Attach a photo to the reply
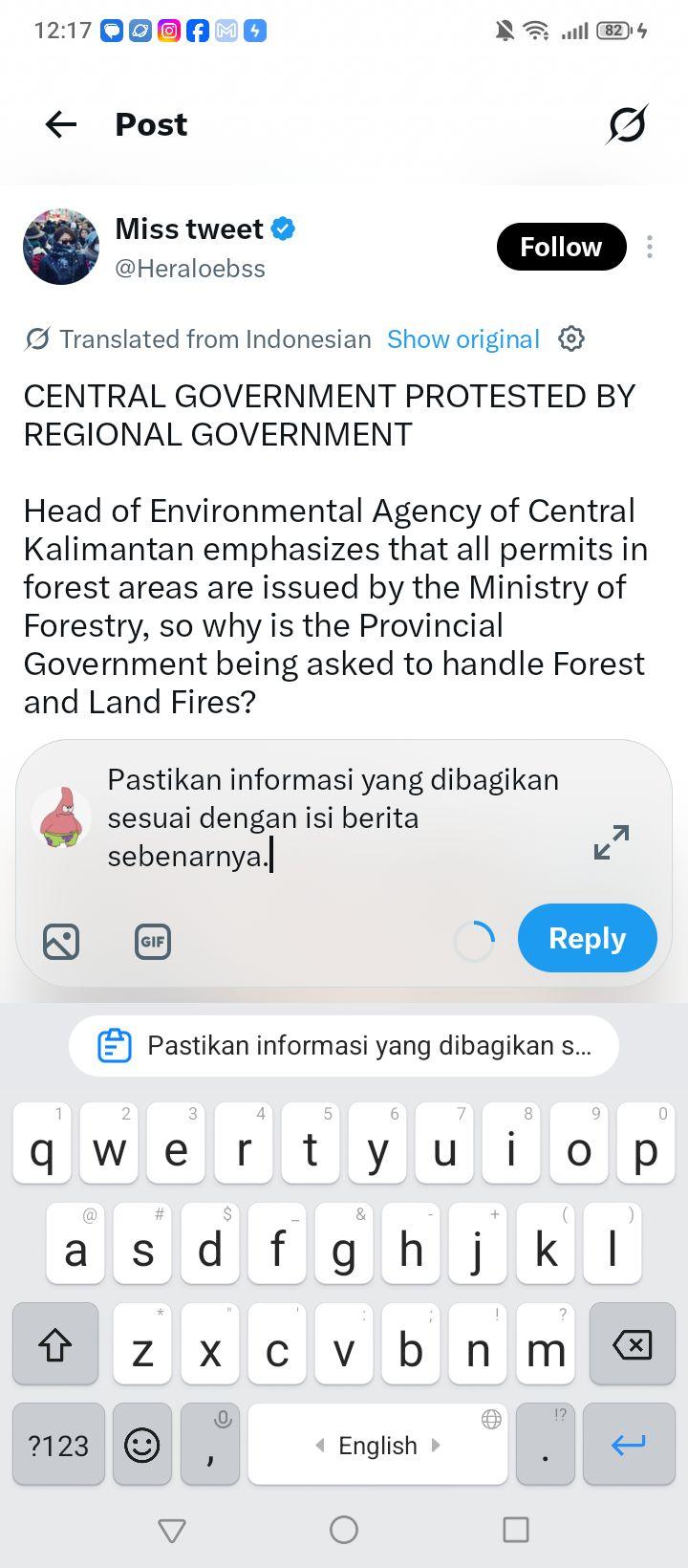The width and height of the screenshot is (688, 1568). pyautogui.click(x=61, y=942)
